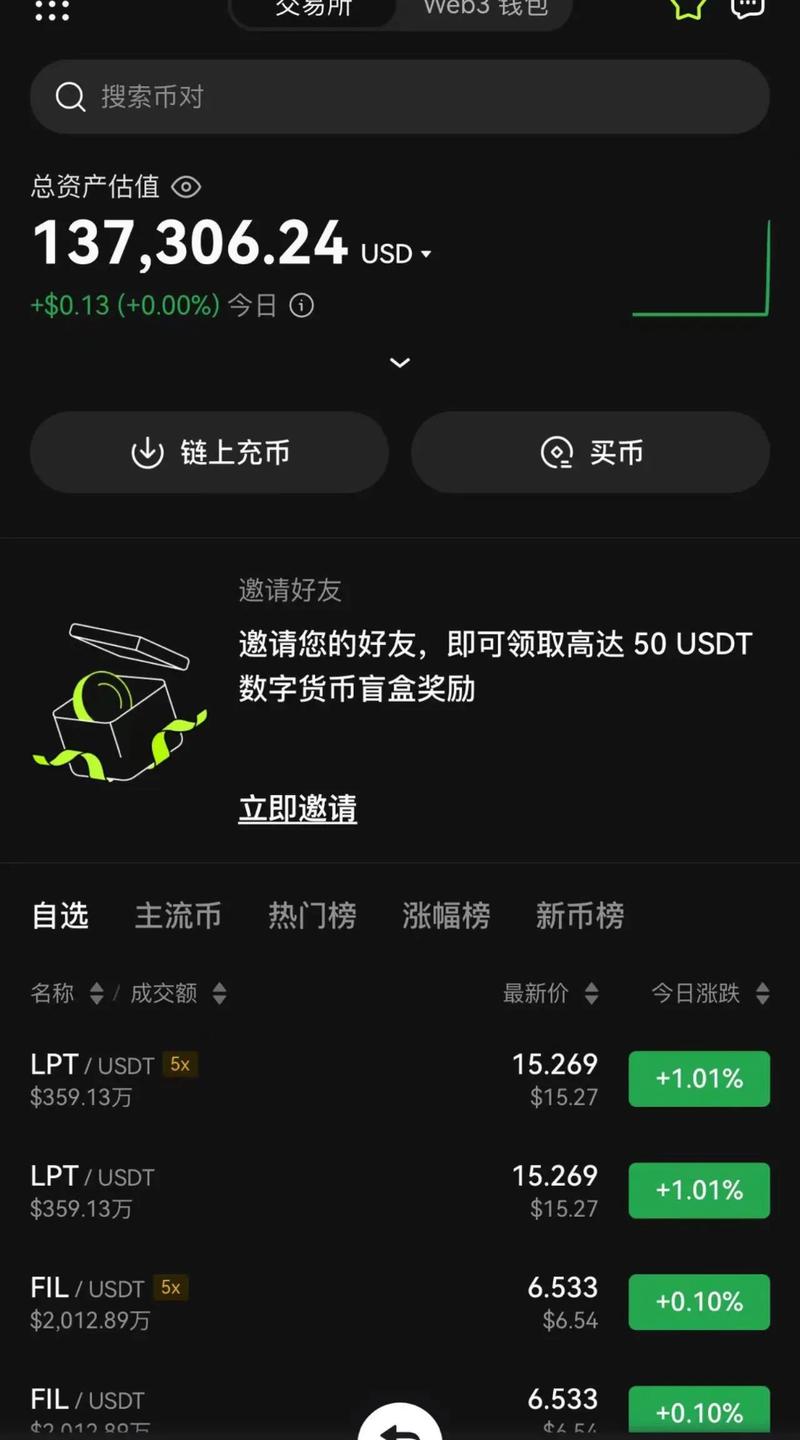Screen dimensions: 800x1440
Task: Open the search magnifier icon
Action: (70, 96)
